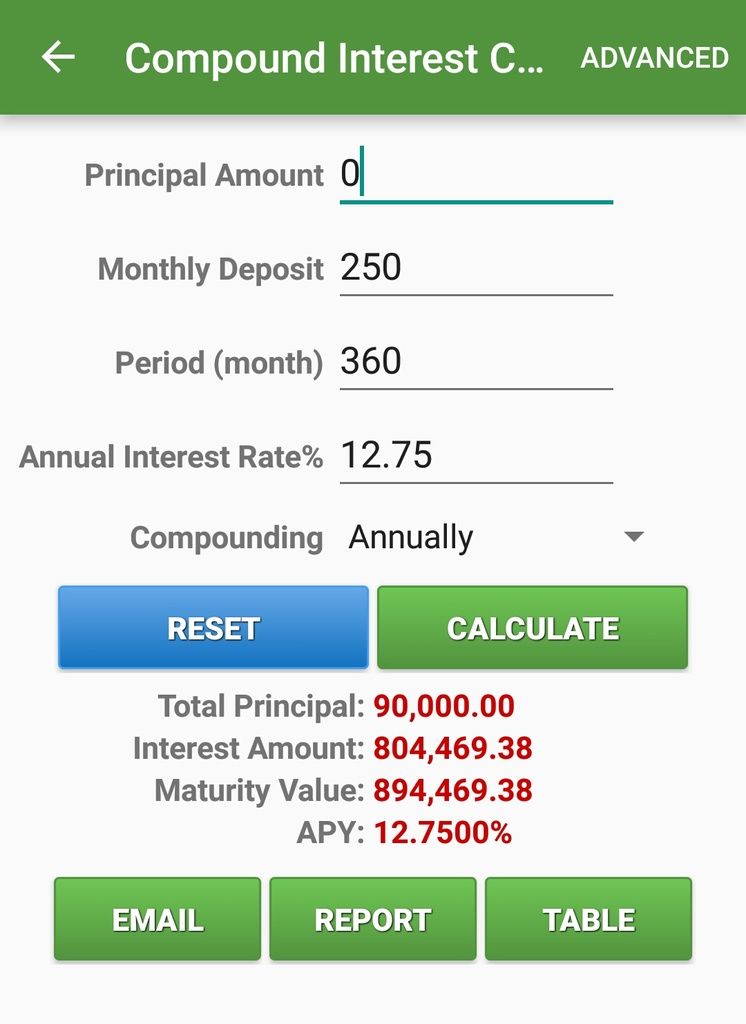Open the ADVANCED calculator mode
Viewport: 746px width, 1024px height.
[654, 58]
